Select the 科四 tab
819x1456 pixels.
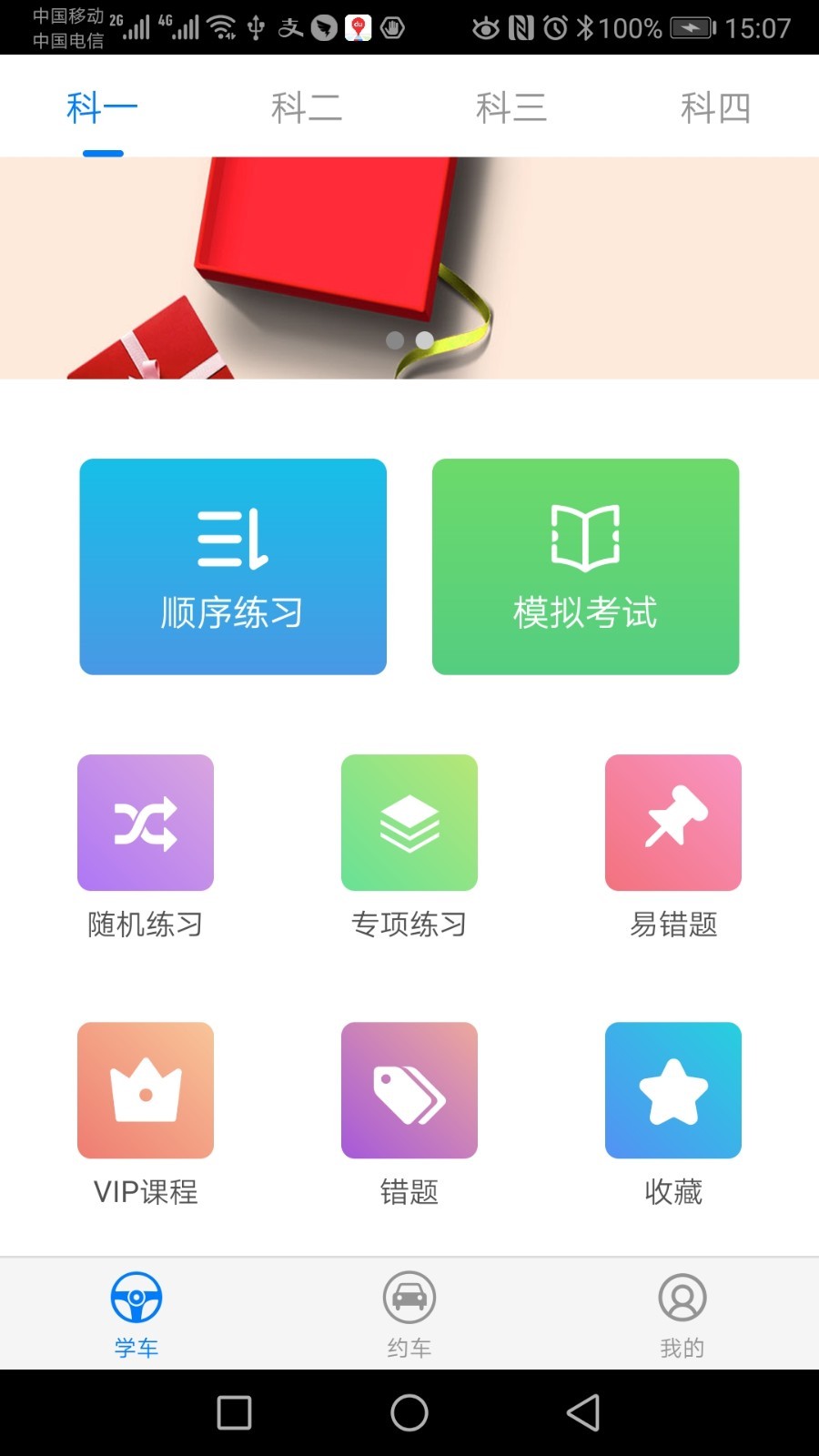[x=716, y=107]
